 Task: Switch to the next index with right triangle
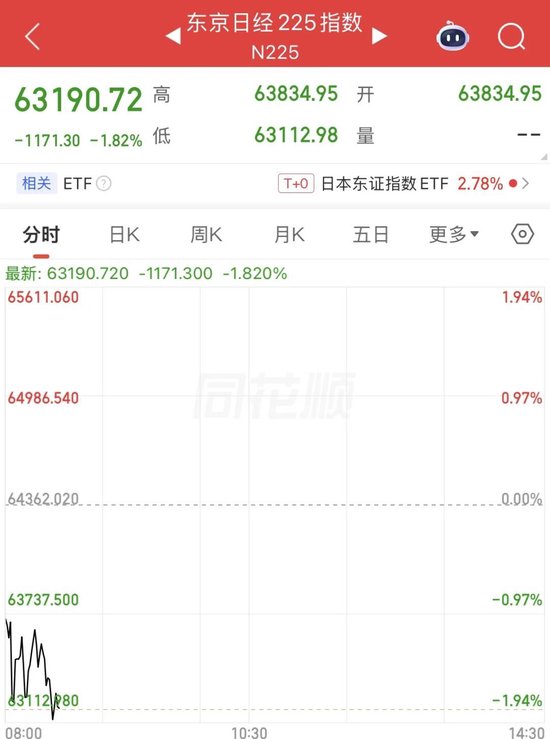coord(379,36)
